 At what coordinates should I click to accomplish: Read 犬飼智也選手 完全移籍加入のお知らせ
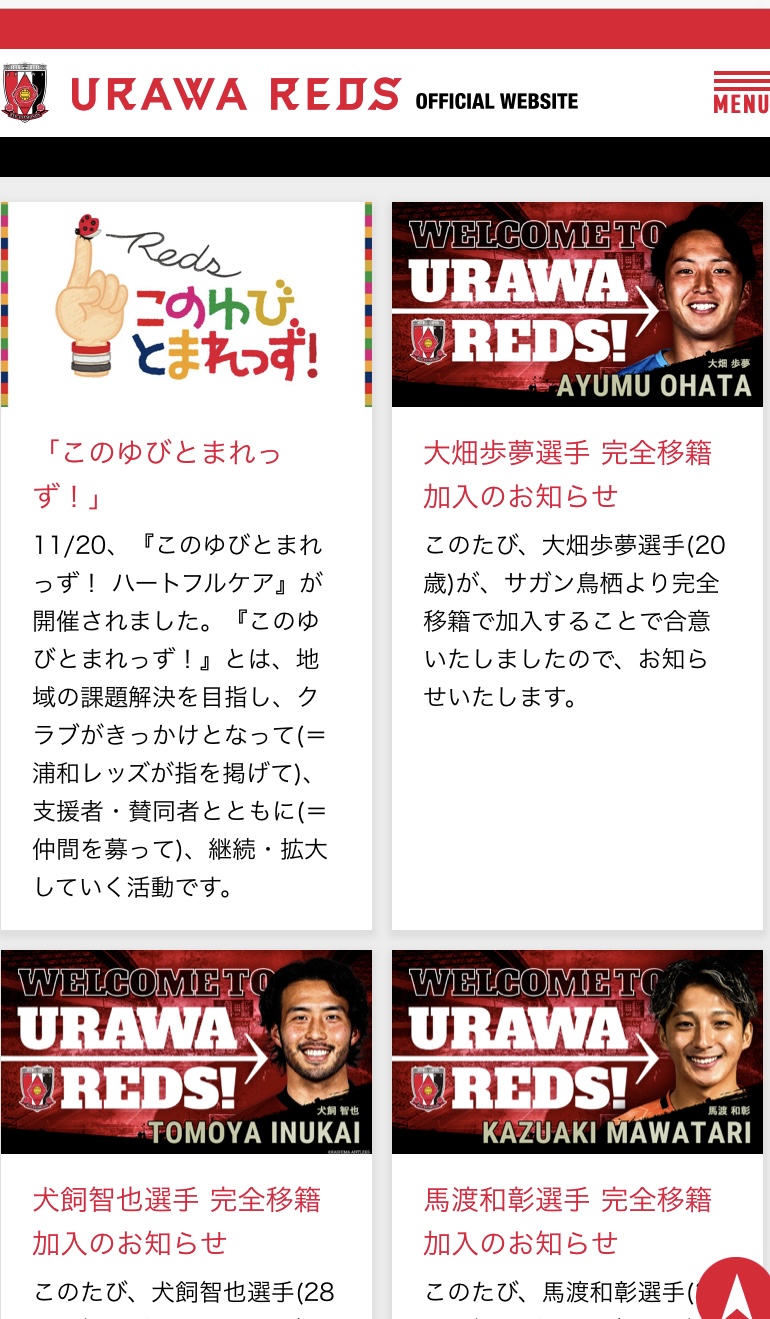coord(176,1221)
